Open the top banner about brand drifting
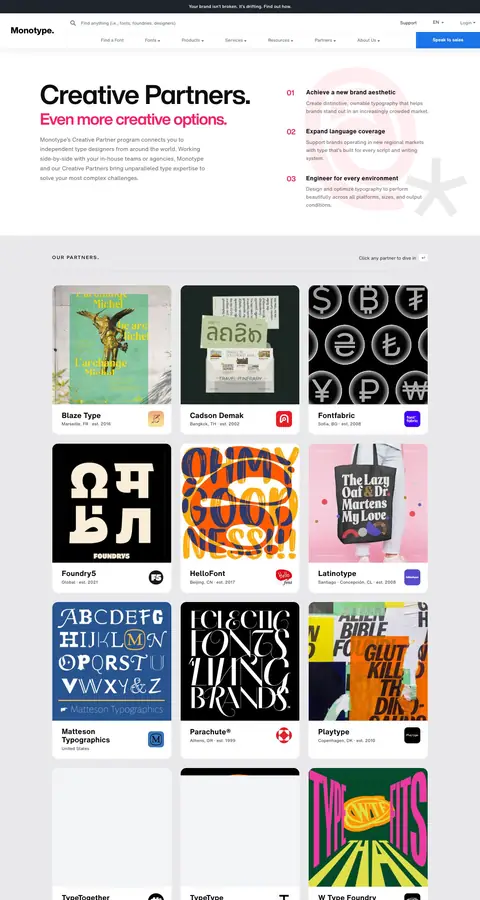This screenshot has width=480, height=900. (240, 6)
